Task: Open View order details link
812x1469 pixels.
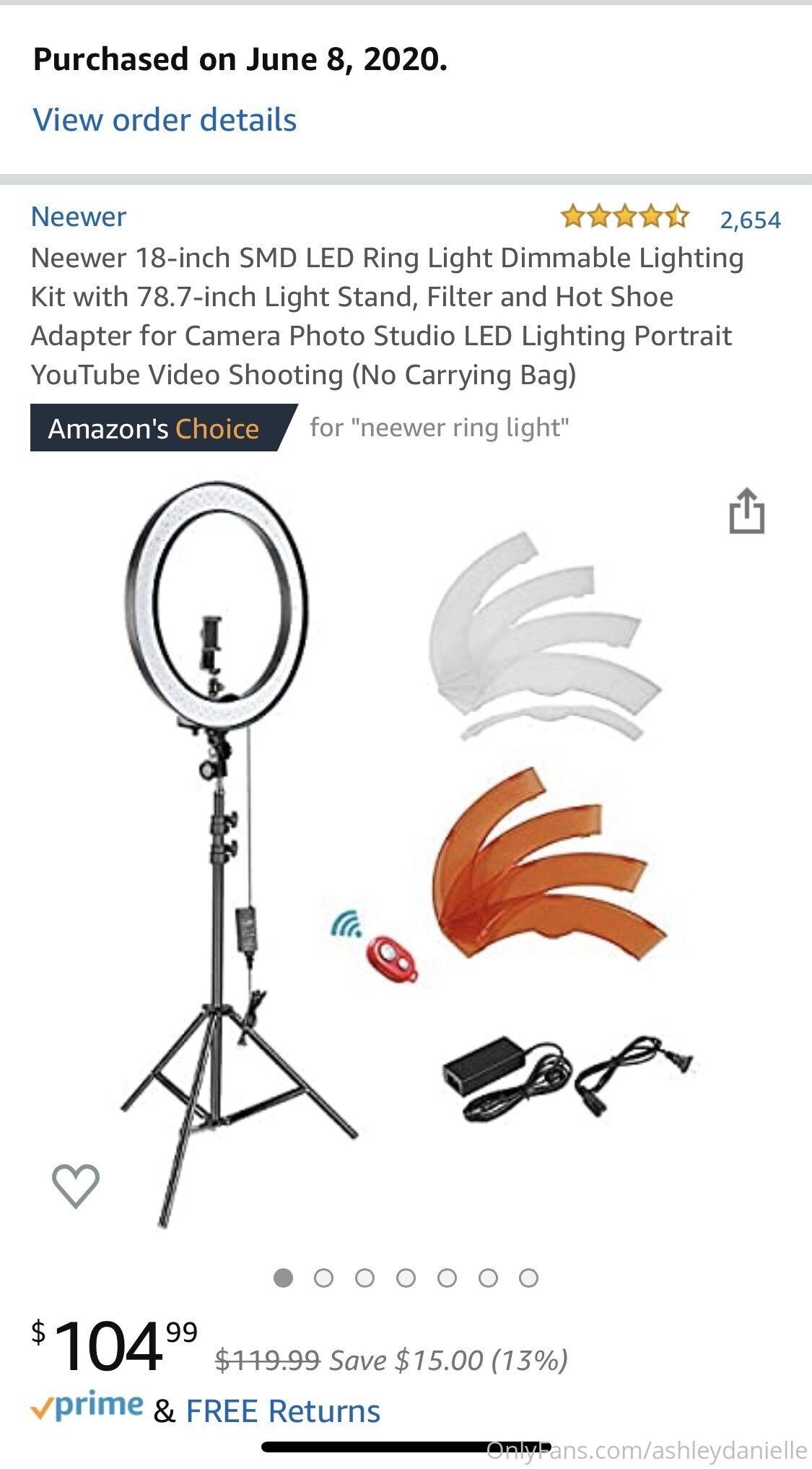Action: coord(165,120)
